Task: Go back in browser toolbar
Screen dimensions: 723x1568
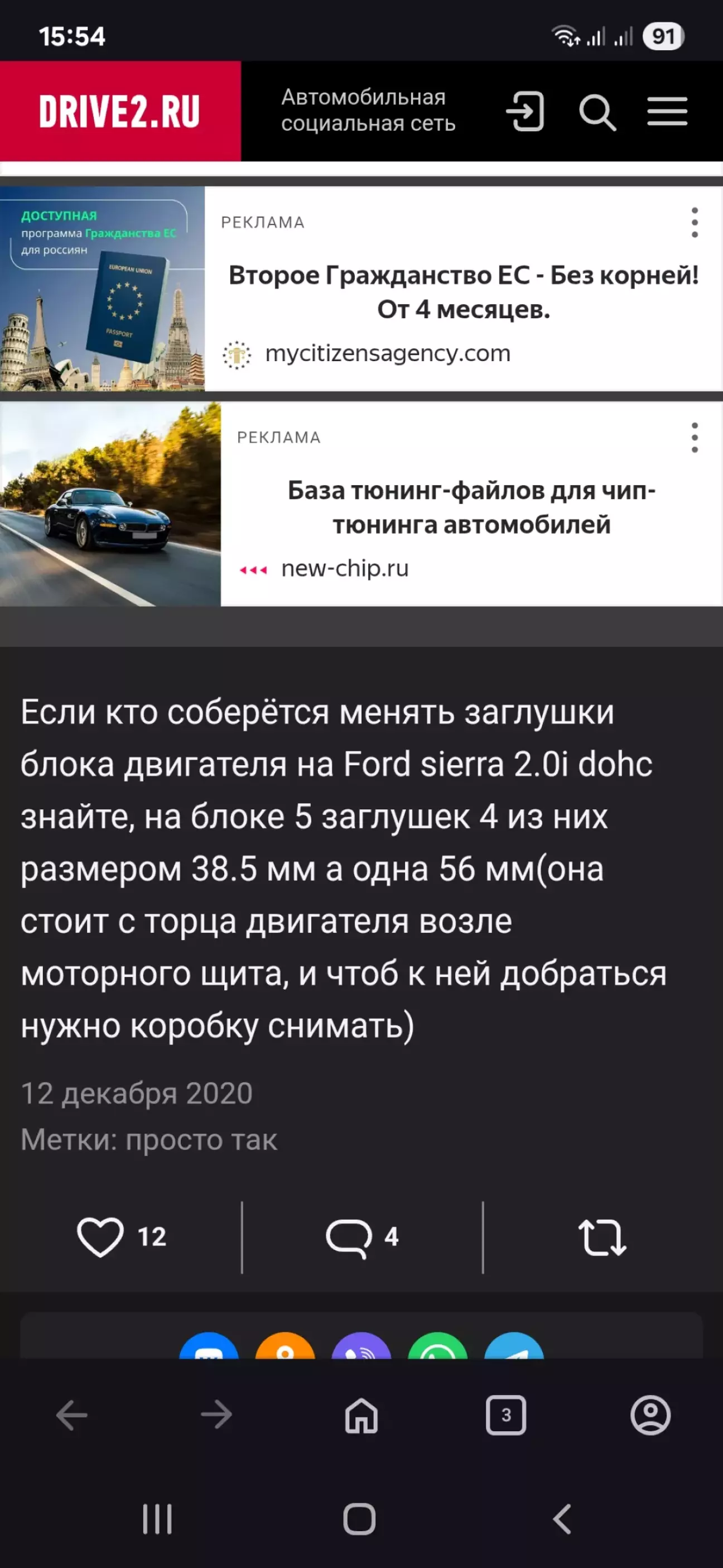Action: [72, 1414]
